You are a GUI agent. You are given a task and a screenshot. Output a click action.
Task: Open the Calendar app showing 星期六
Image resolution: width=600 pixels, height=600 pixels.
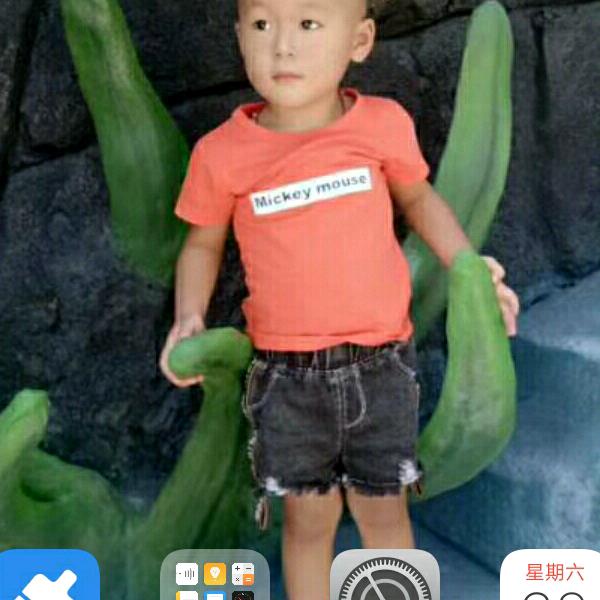pyautogui.click(x=550, y=575)
